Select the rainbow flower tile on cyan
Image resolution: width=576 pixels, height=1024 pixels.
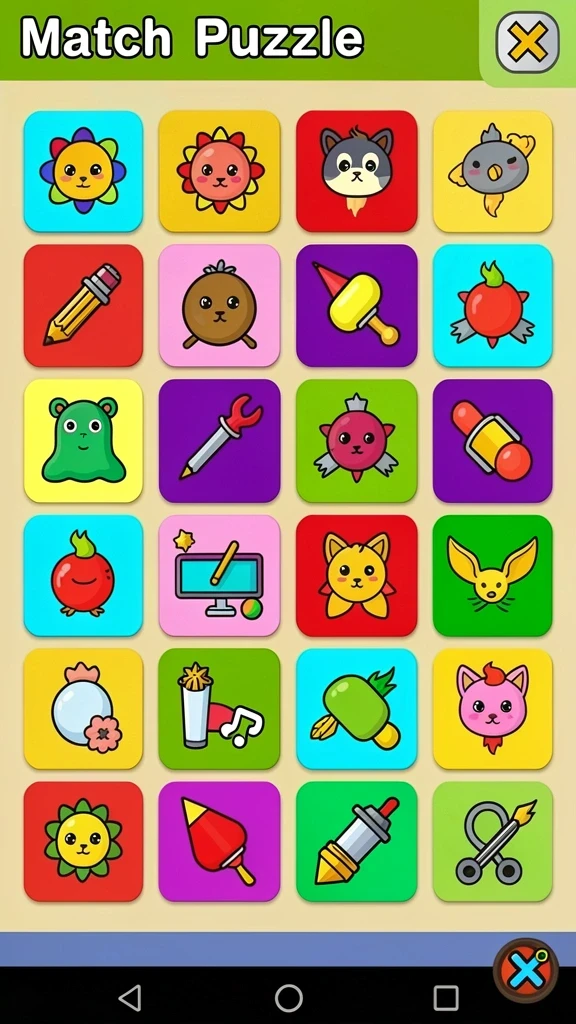(x=84, y=171)
